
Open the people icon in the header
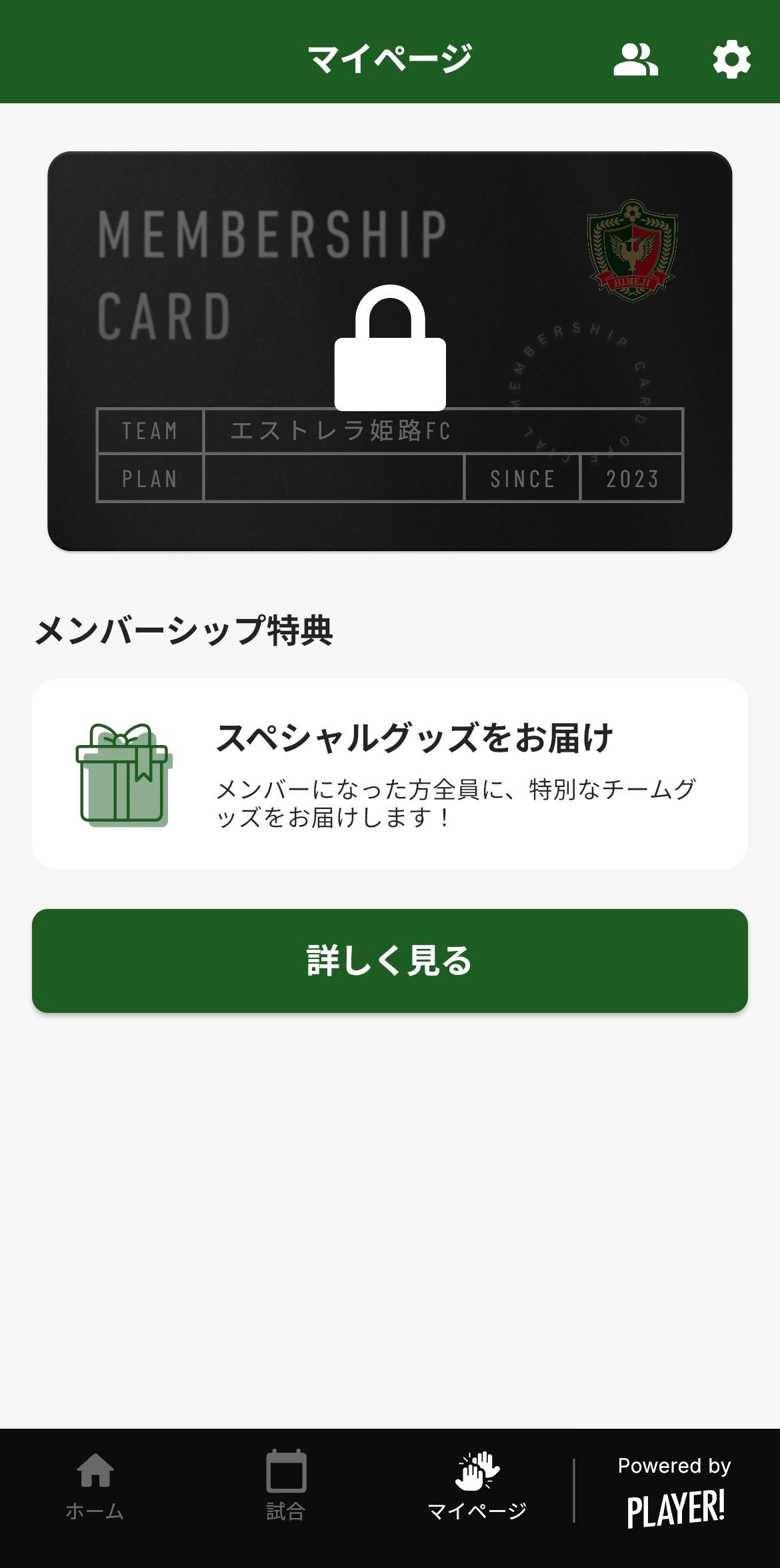coord(635,60)
